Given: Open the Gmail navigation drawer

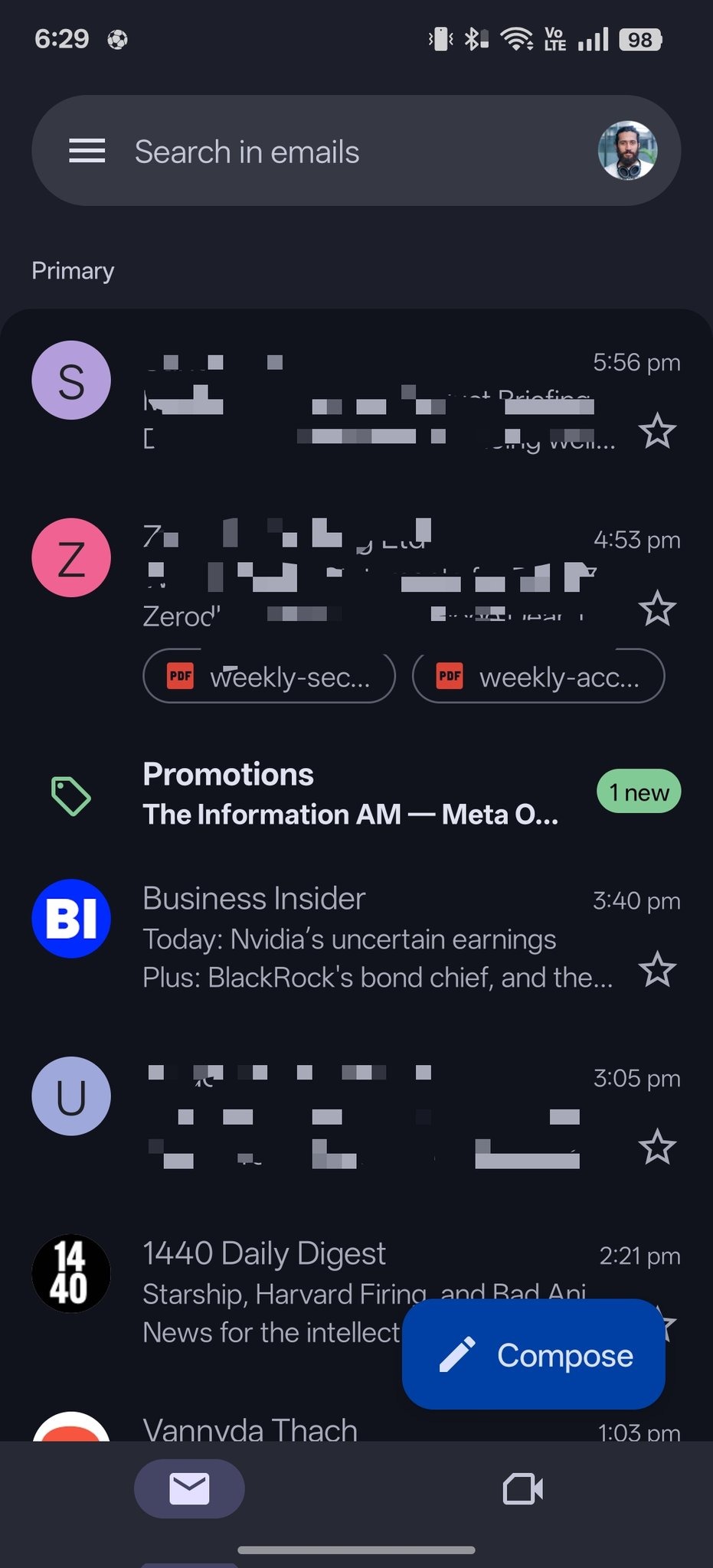Looking at the screenshot, I should click(87, 151).
